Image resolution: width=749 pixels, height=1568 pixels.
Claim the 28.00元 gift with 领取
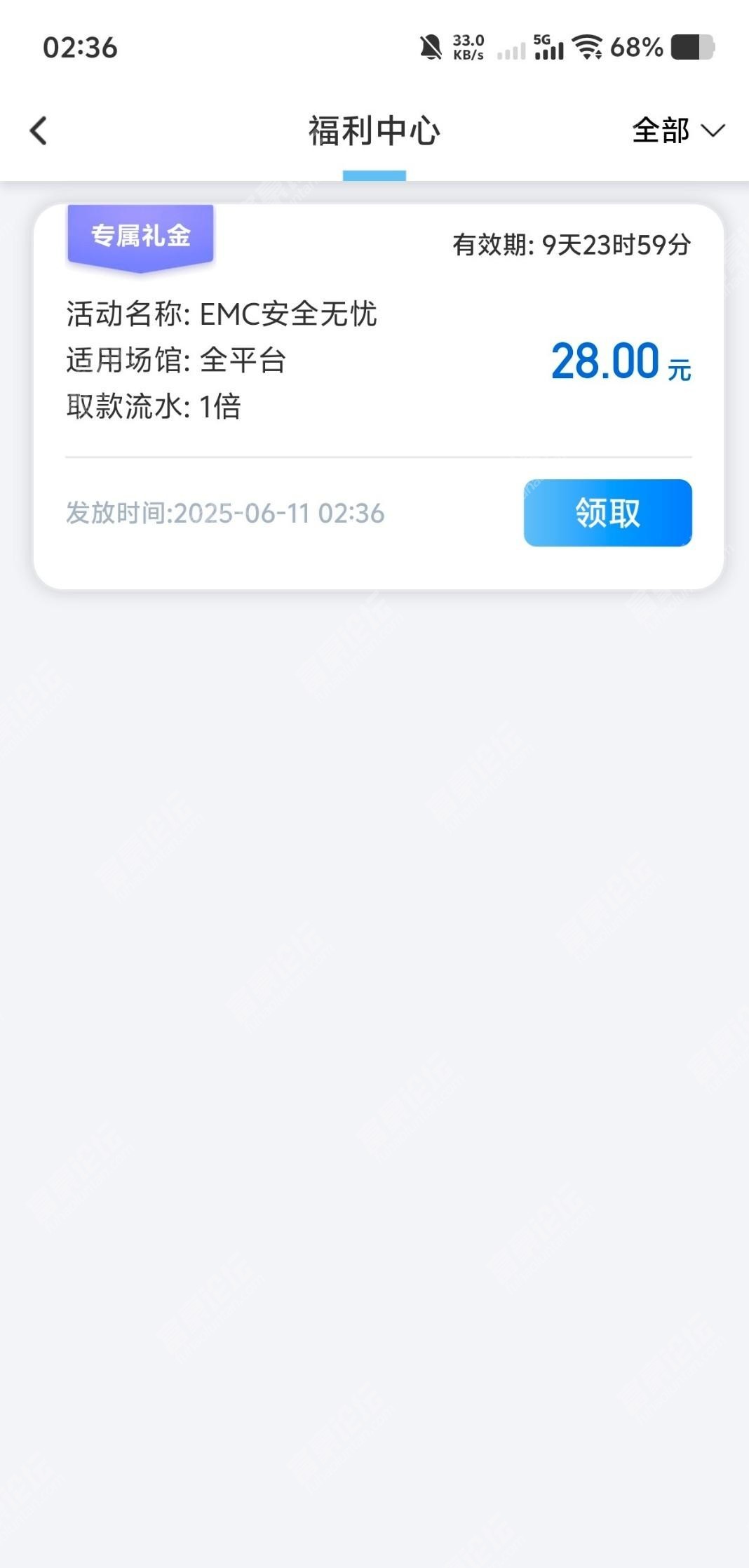607,513
